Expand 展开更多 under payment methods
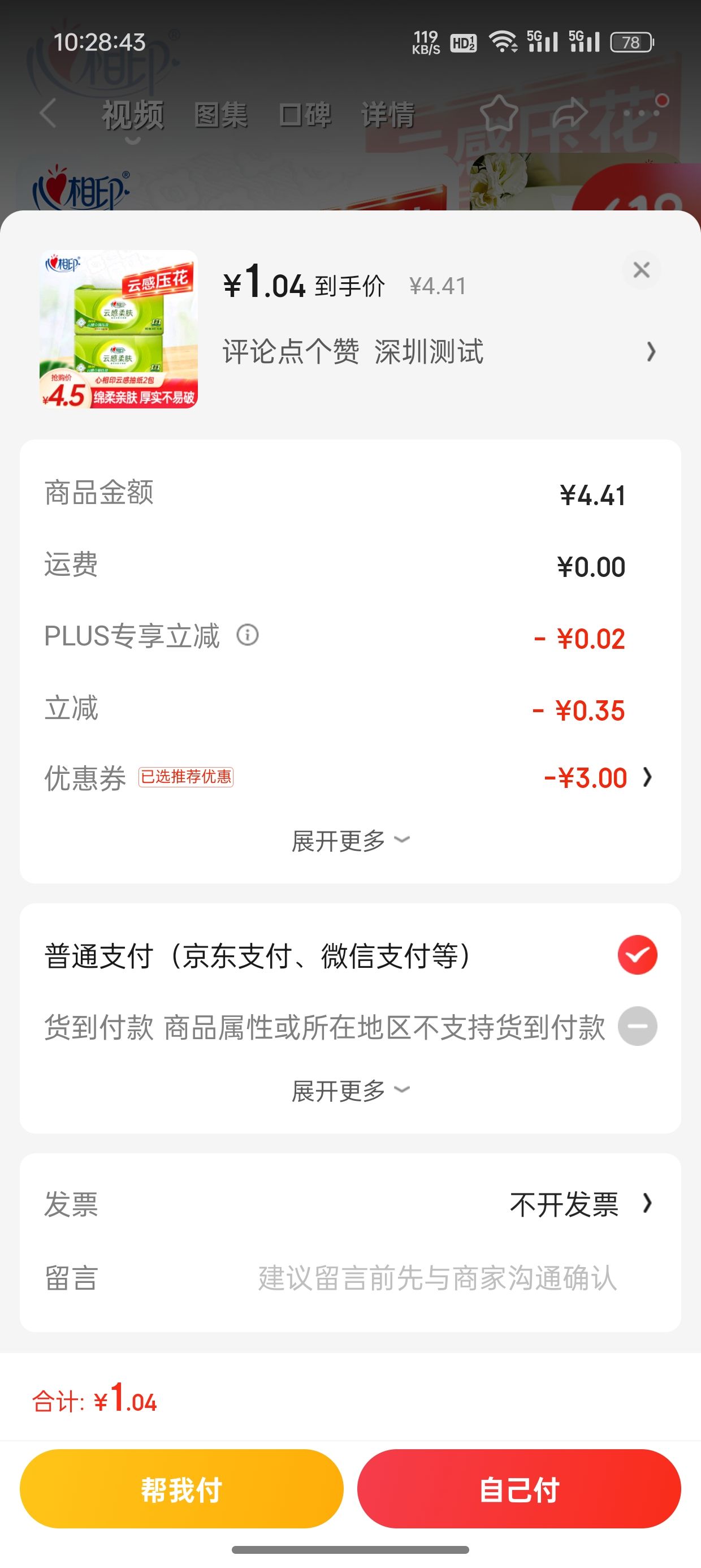The width and height of the screenshot is (701, 1568). [350, 1090]
